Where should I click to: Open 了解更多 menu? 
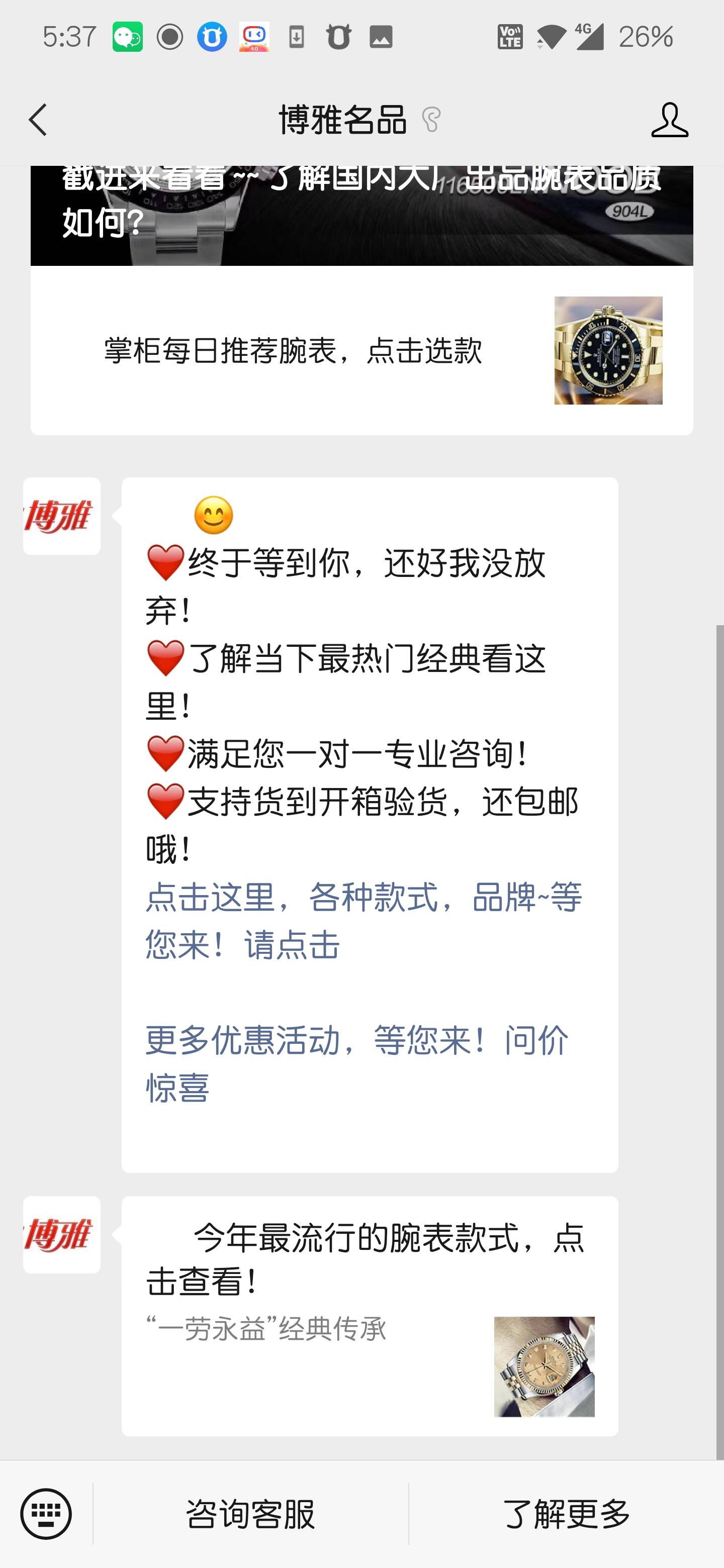click(x=566, y=1514)
